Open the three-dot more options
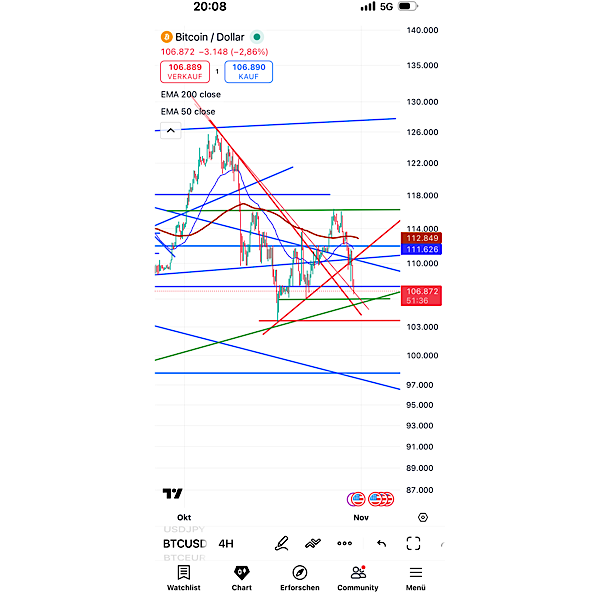 pyautogui.click(x=345, y=544)
